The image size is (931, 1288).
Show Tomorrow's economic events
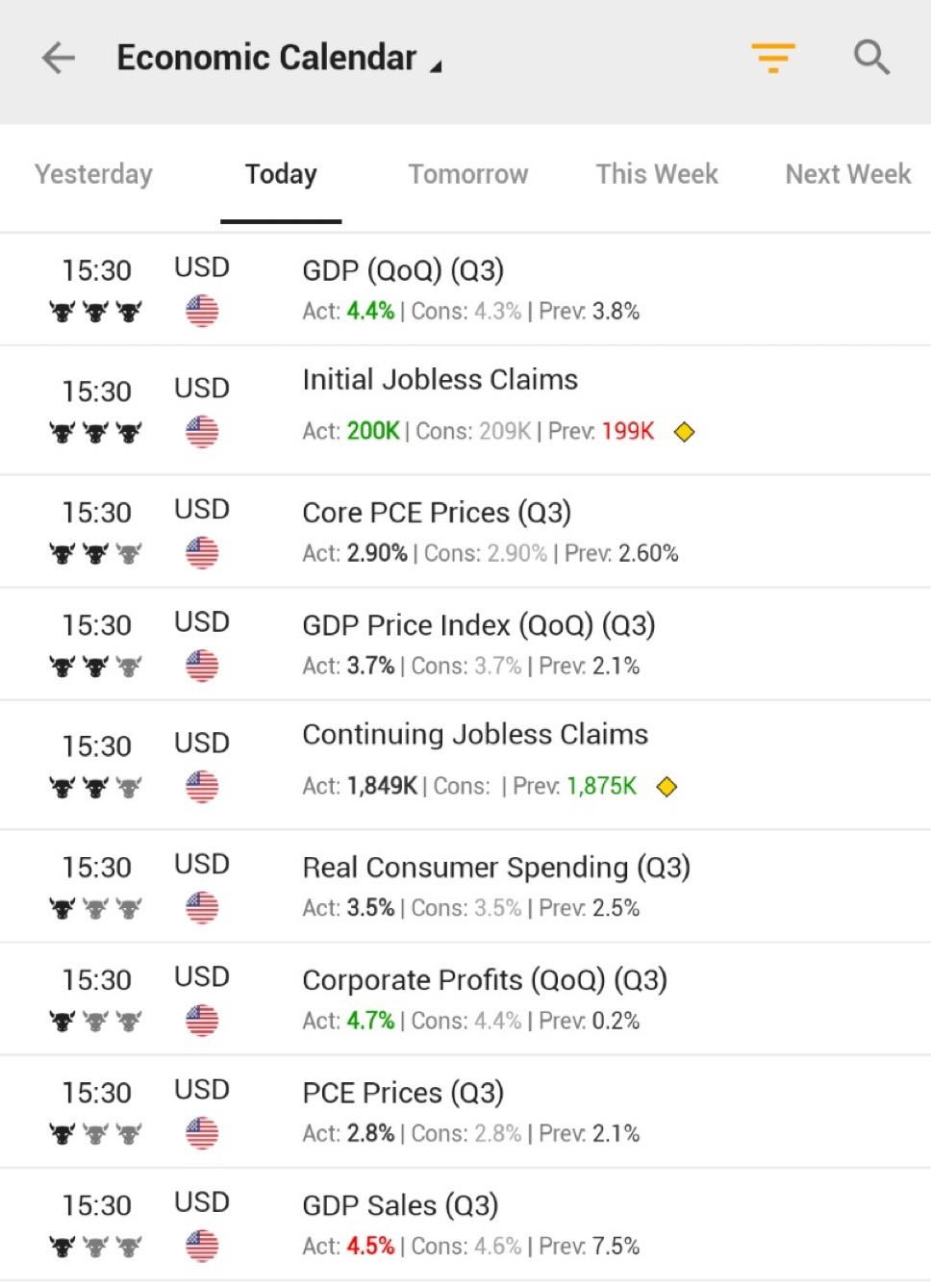[468, 174]
